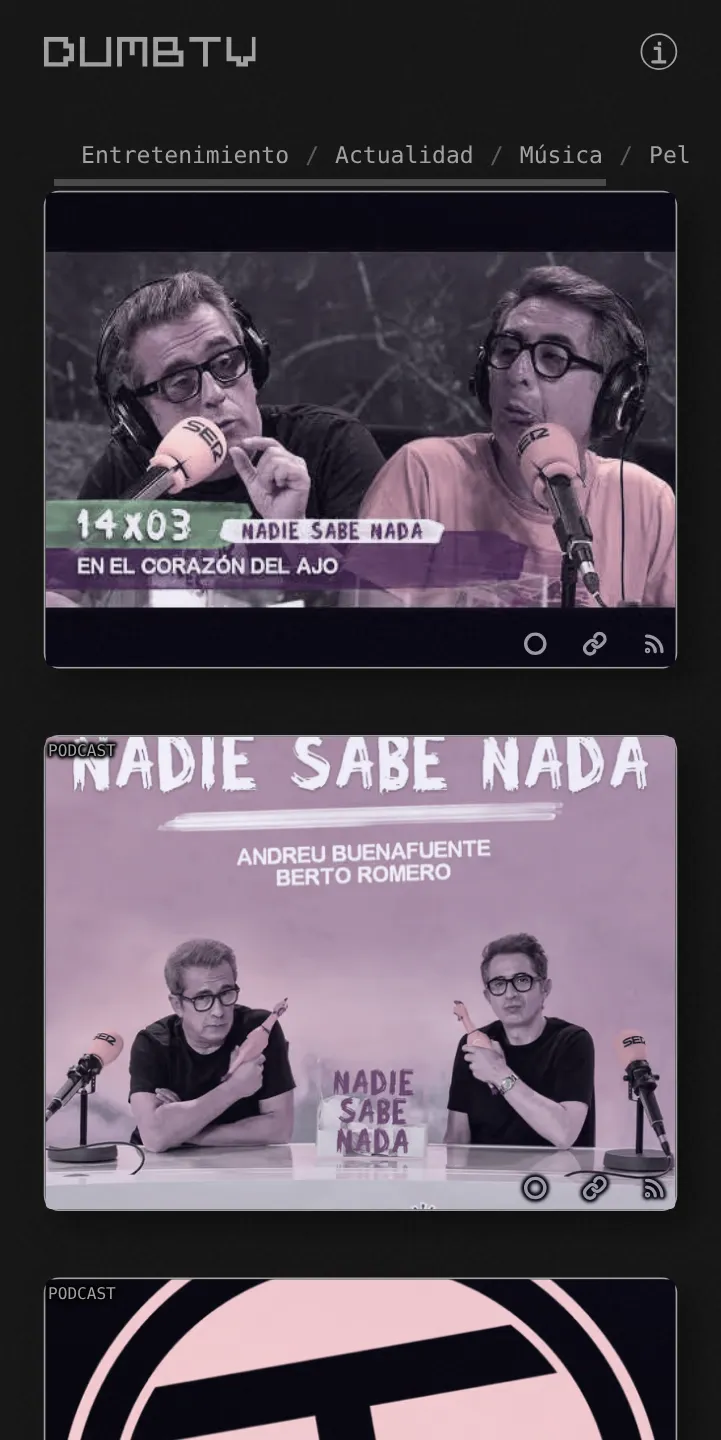Copy link of the Nadie Sabe Nada podcast
Image resolution: width=721 pixels, height=1440 pixels.
[595, 1187]
